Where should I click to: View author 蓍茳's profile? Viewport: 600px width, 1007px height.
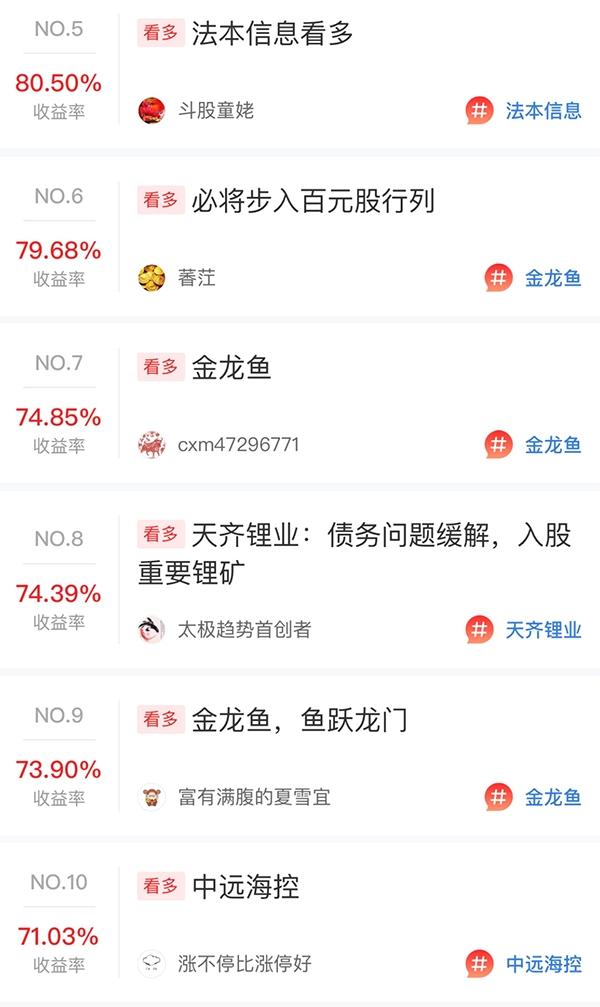[177, 277]
